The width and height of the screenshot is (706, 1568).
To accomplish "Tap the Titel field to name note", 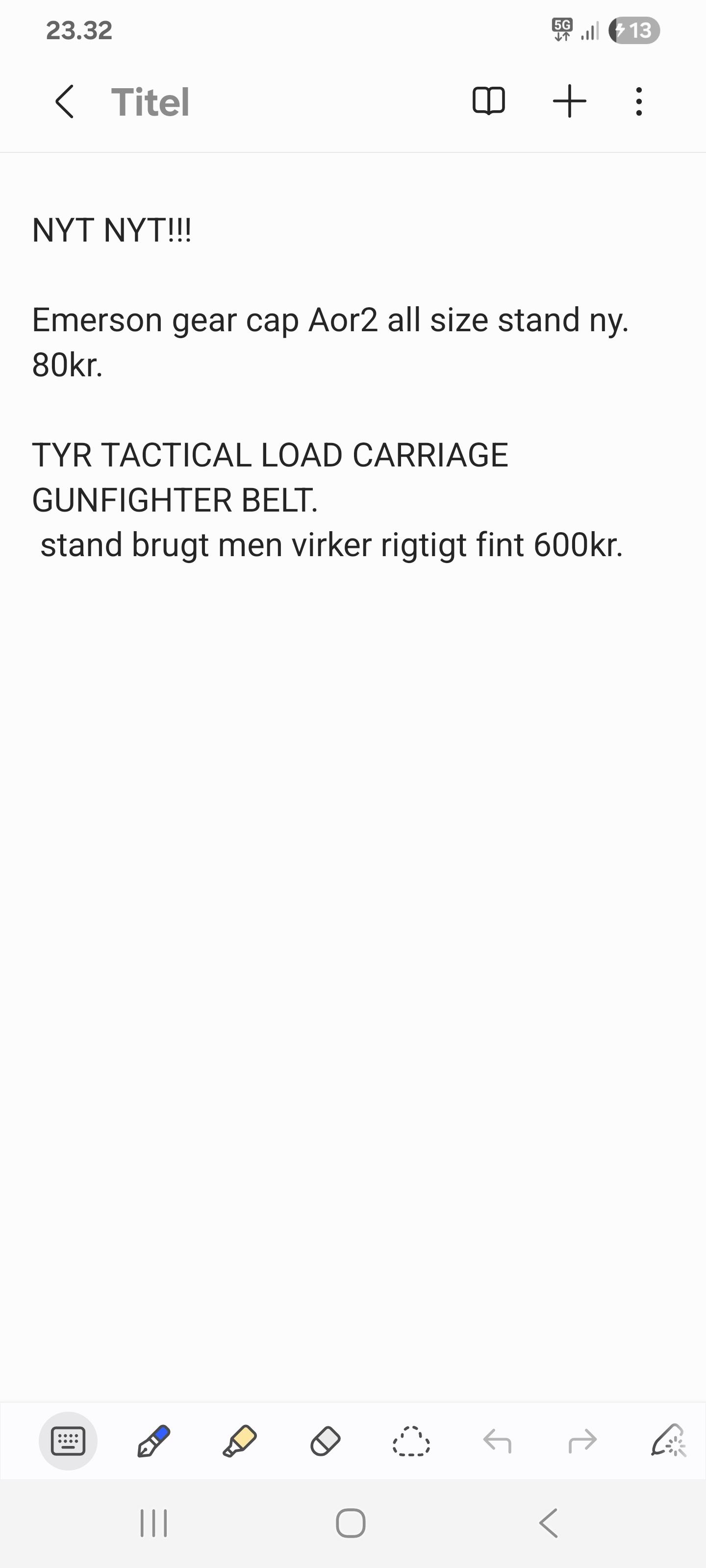I will [x=151, y=101].
